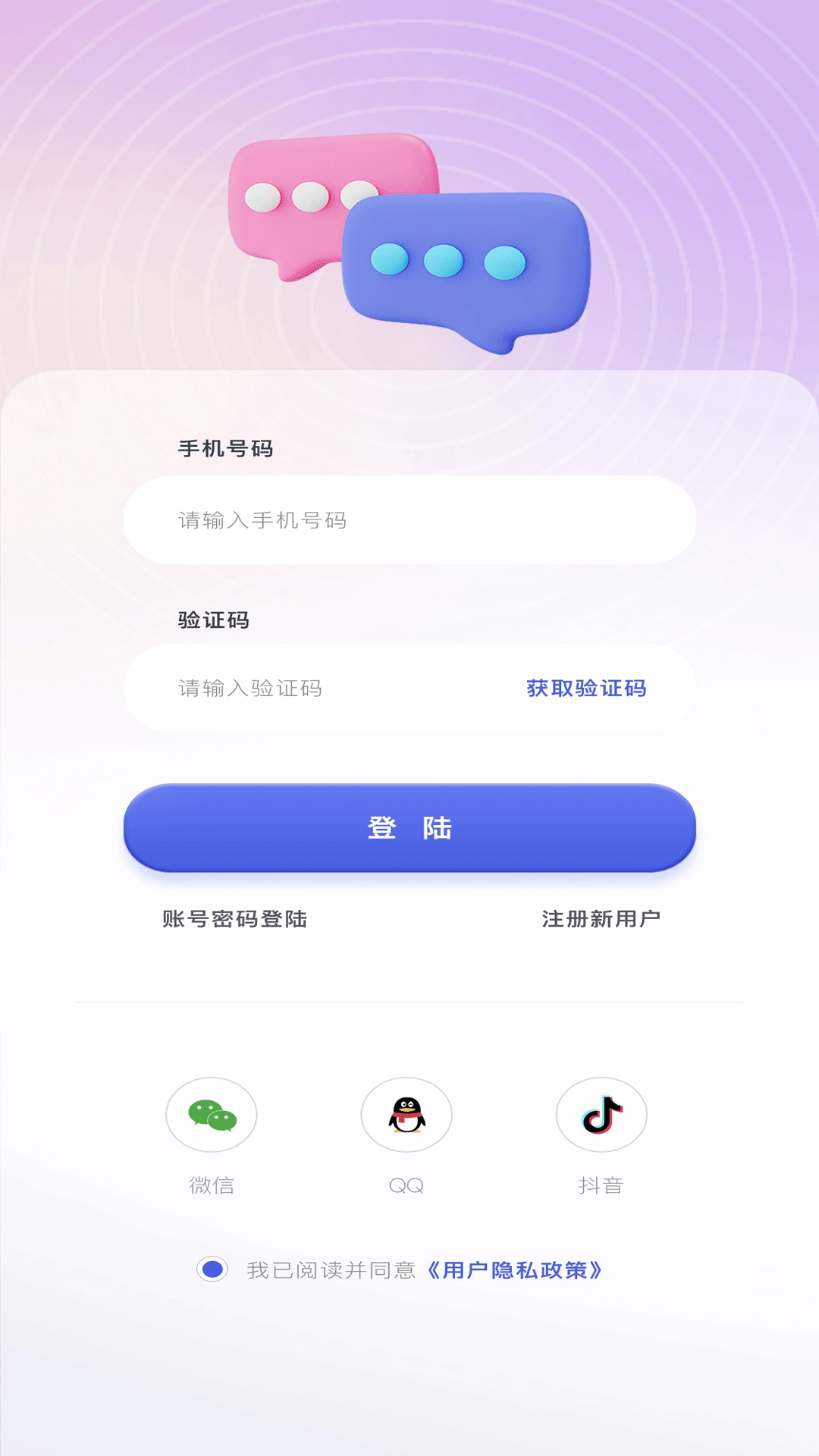Switch to 账号密码登陆 password login
The image size is (819, 1456).
235,918
